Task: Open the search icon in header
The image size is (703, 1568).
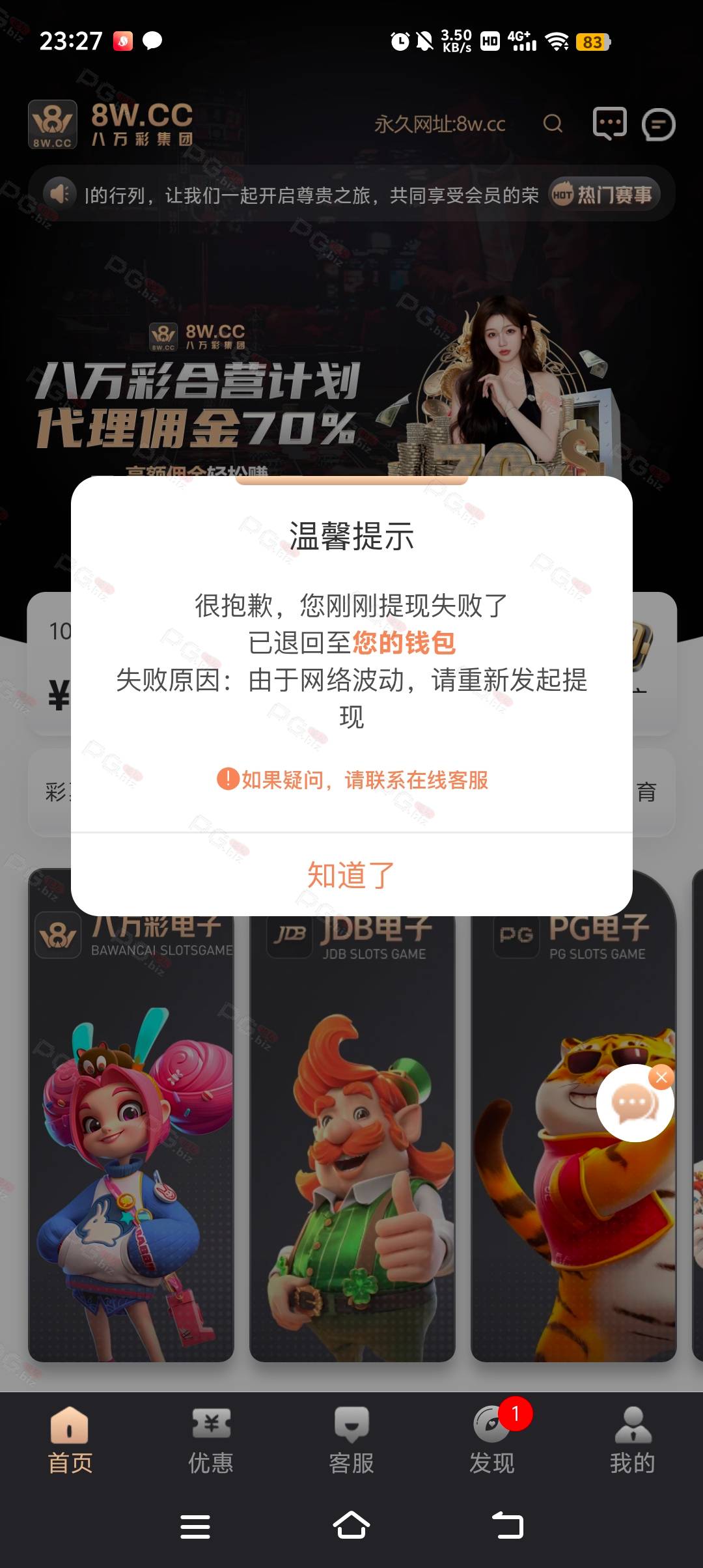Action: point(553,124)
